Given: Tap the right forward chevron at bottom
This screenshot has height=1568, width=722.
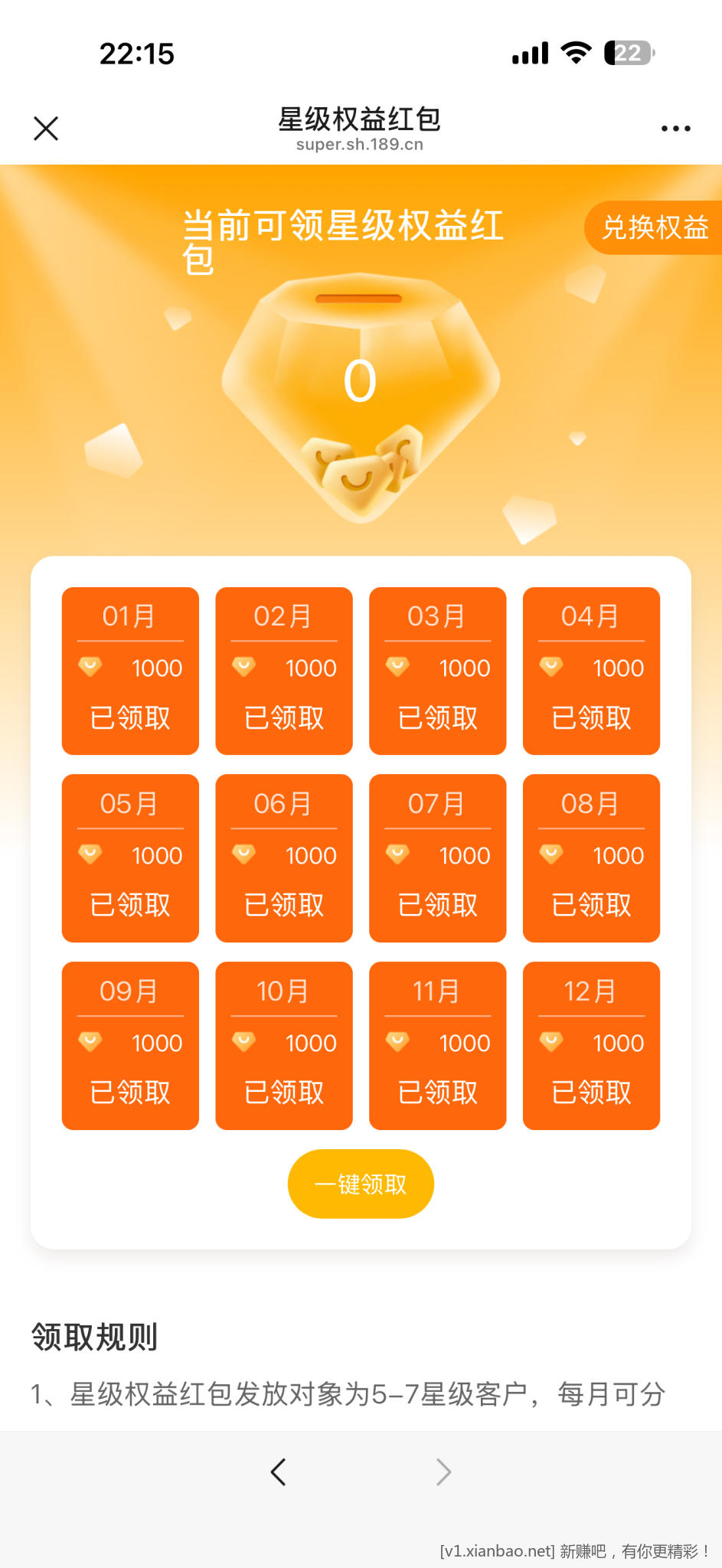Looking at the screenshot, I should [x=445, y=1472].
